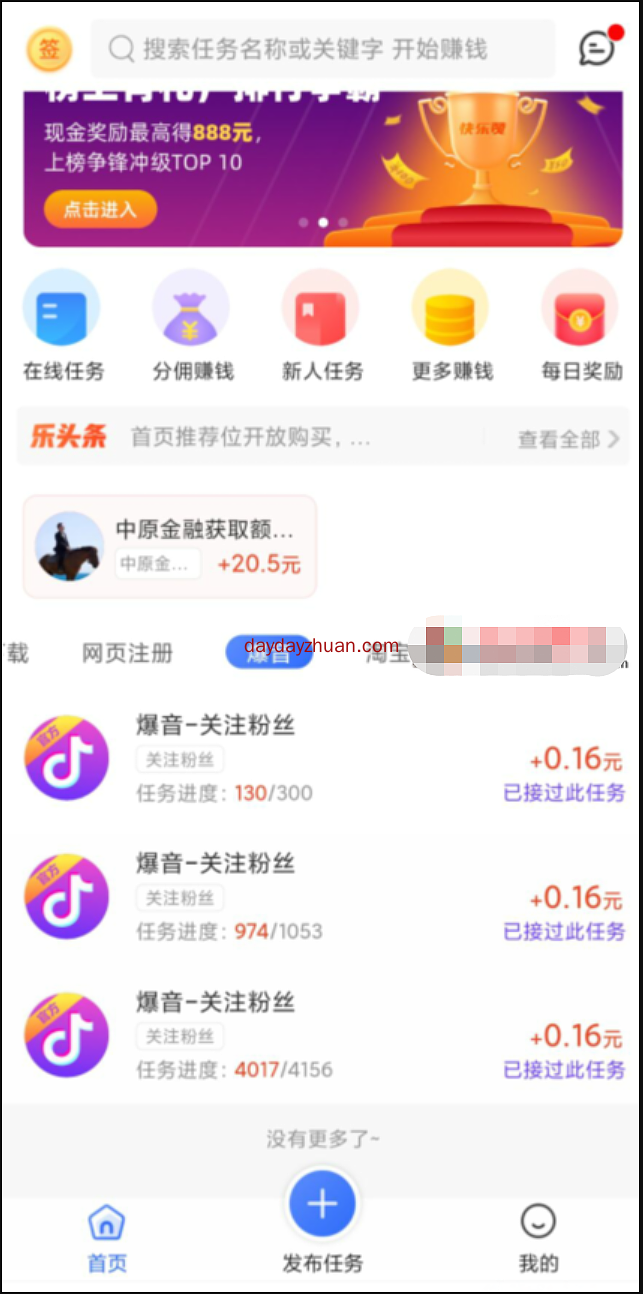This screenshot has height=1294, width=643.
Task: Open the search box for tasks
Action: [x=322, y=49]
